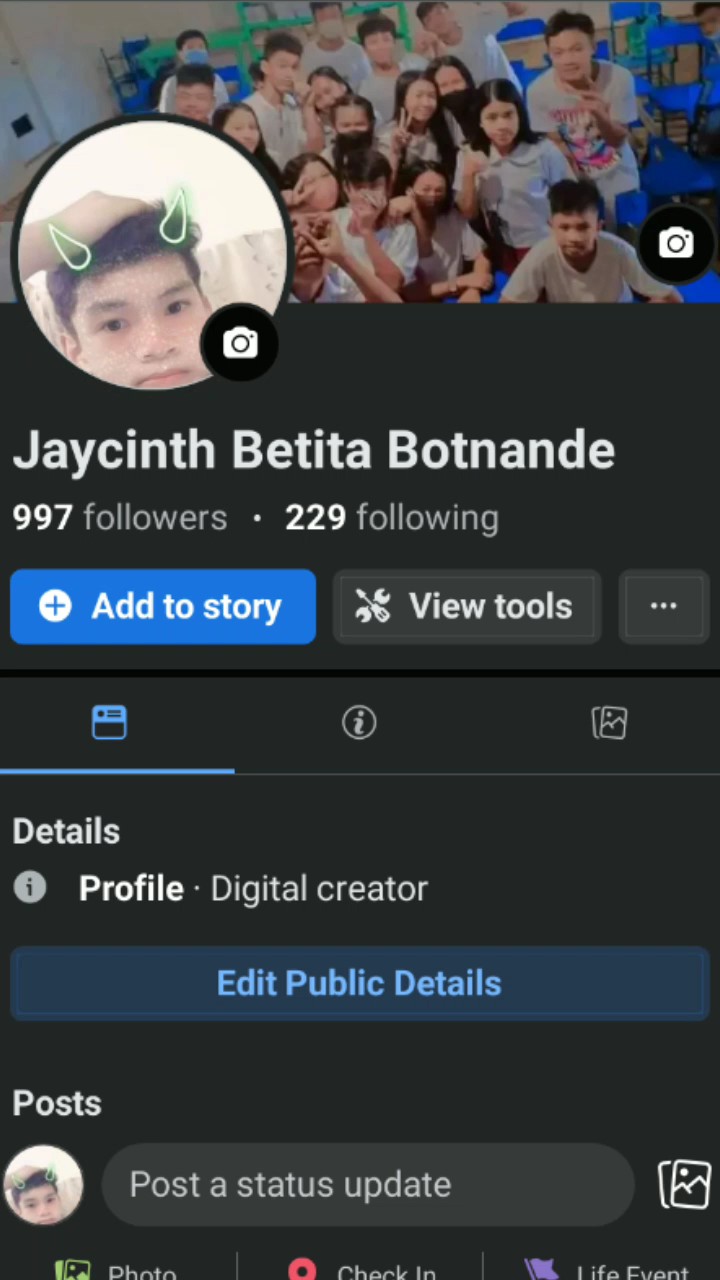
Task: Switch to the photos tab
Action: [x=609, y=722]
